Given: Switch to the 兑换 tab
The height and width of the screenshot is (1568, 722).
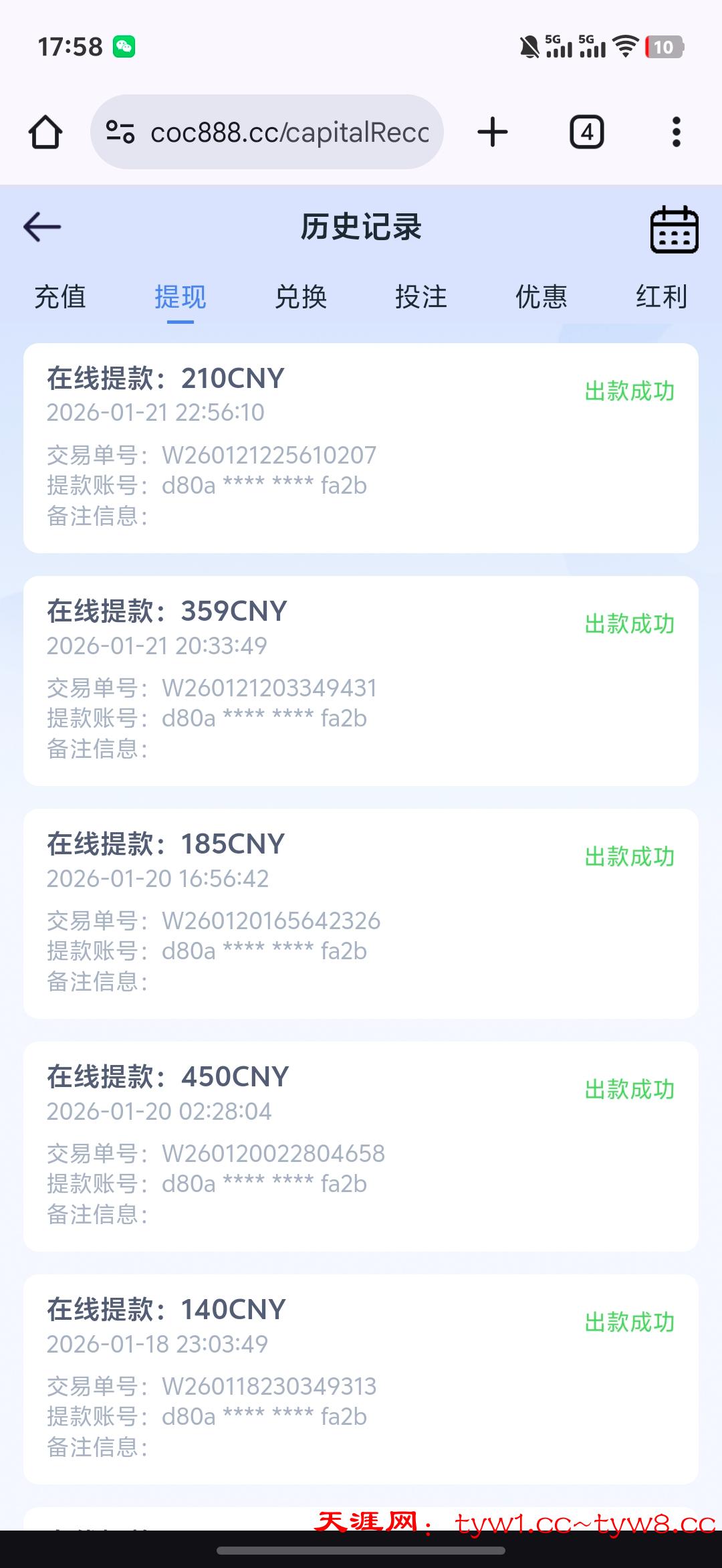Looking at the screenshot, I should point(301,297).
